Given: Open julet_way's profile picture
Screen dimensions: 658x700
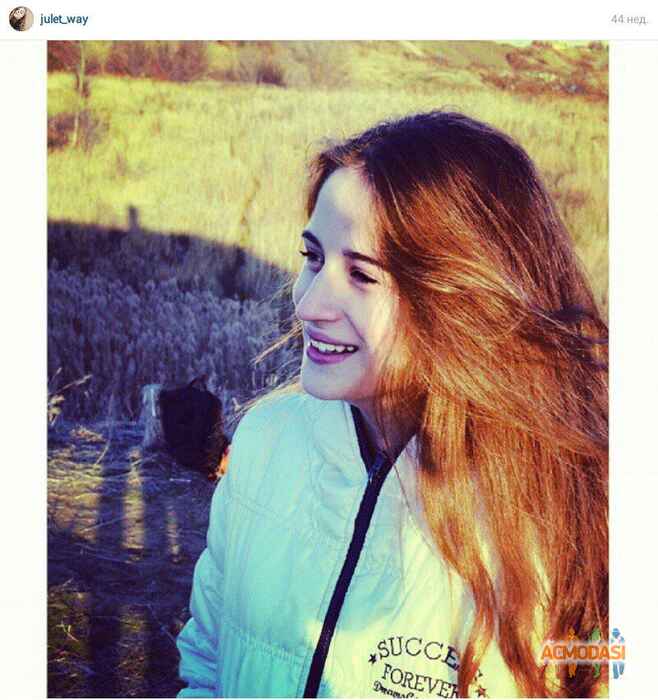Looking at the screenshot, I should tap(21, 19).
